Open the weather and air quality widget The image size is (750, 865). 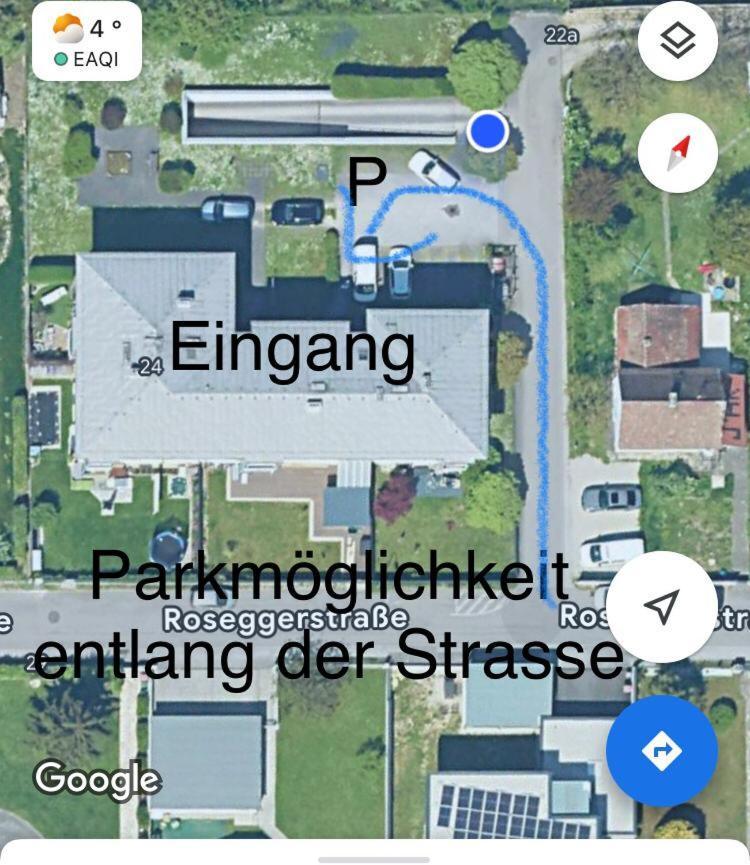coord(87,42)
